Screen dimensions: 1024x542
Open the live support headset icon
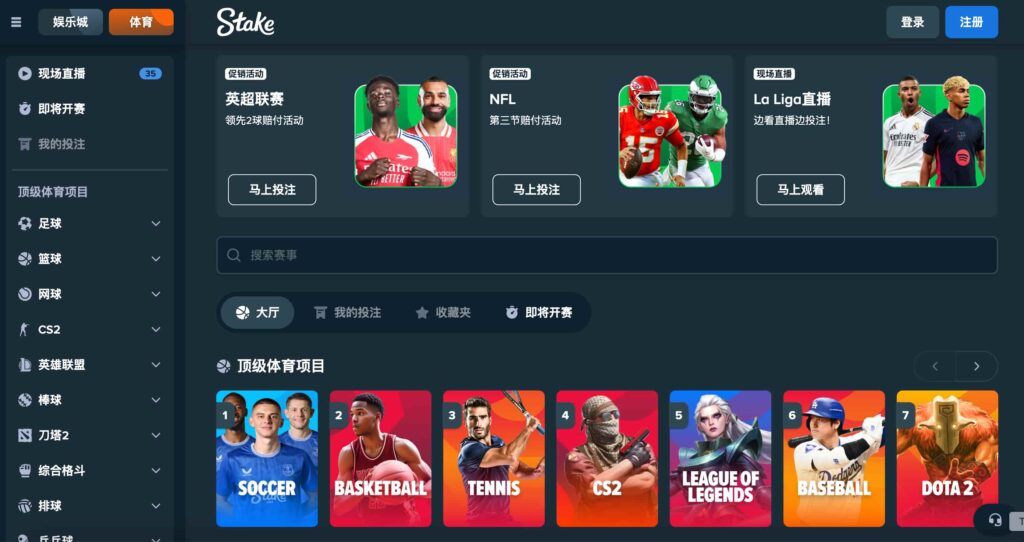point(995,519)
